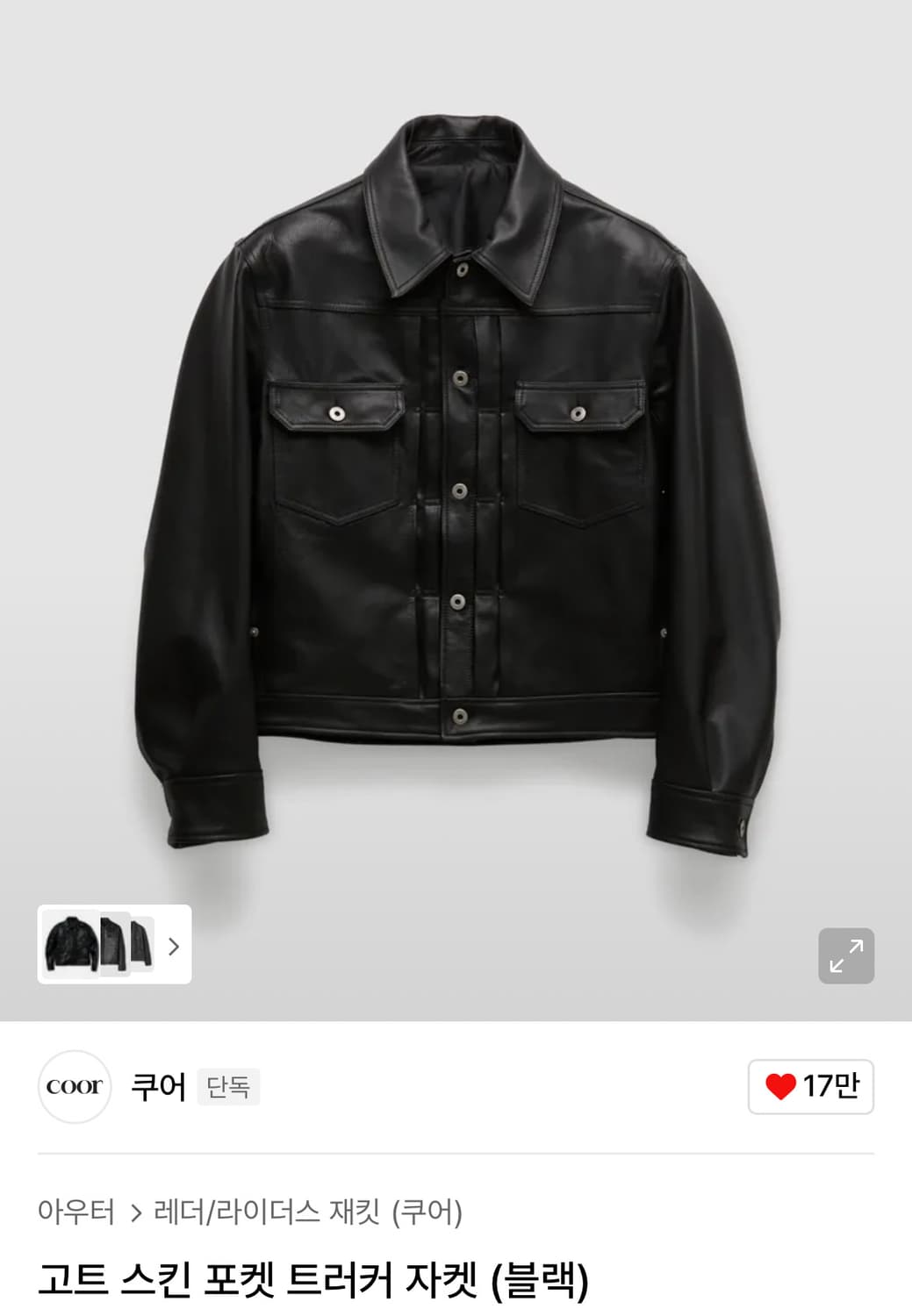This screenshot has width=912, height=1316.
Task: Click the white thumbnail strip container
Action: point(112,946)
